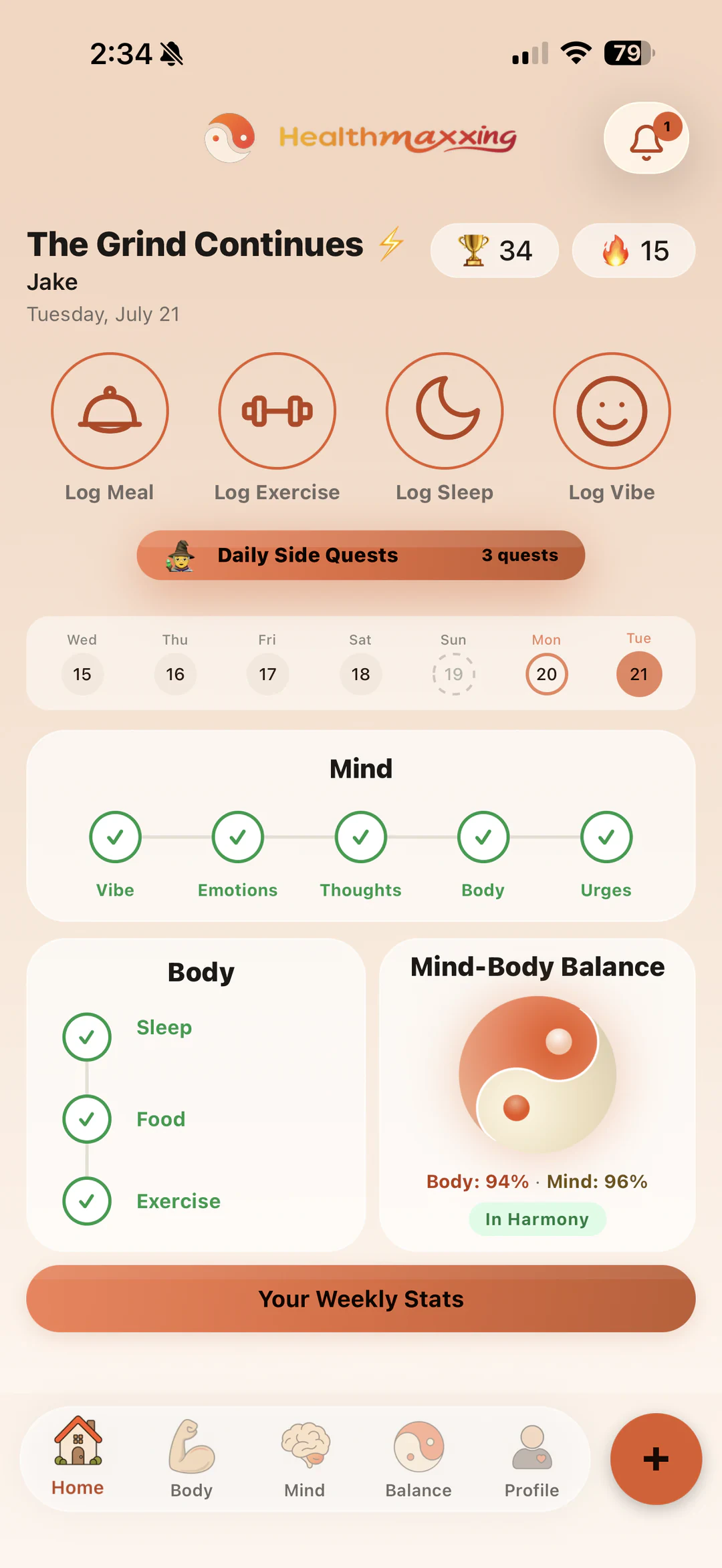Screen dimensions: 722x1568
Task: Open the notifications bell
Action: pos(646,138)
